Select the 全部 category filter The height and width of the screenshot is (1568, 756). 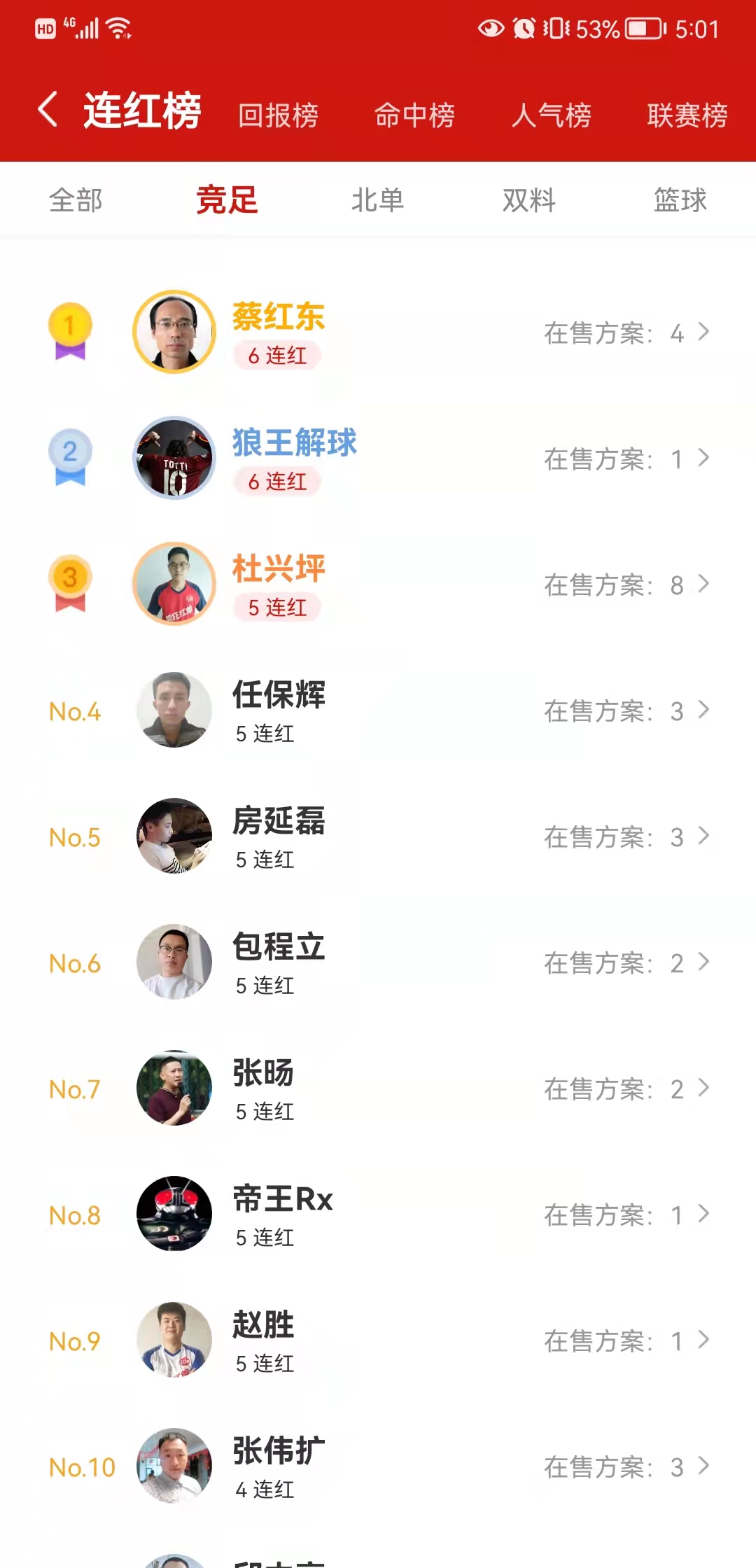[76, 200]
